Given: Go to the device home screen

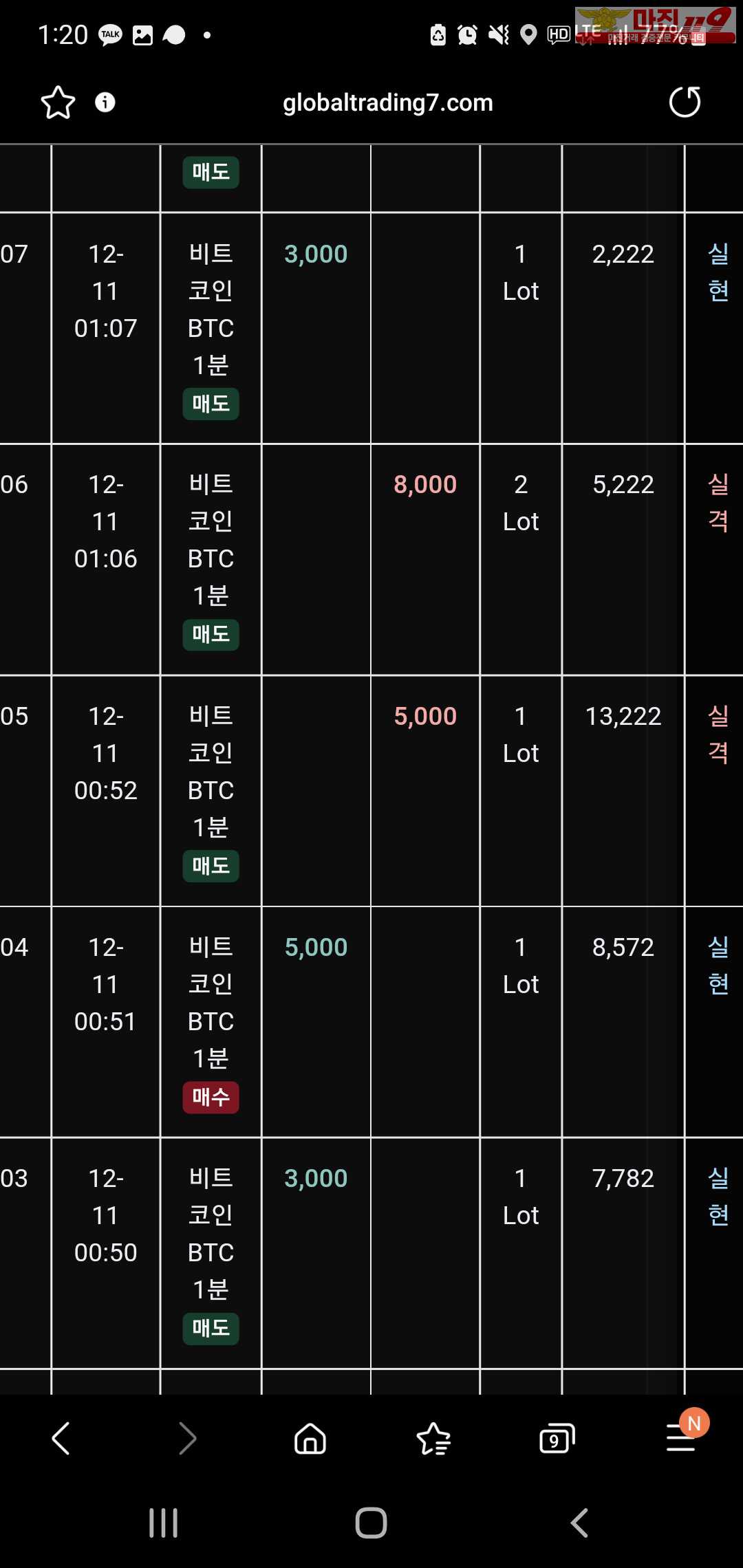Looking at the screenshot, I should pyautogui.click(x=371, y=1523).
